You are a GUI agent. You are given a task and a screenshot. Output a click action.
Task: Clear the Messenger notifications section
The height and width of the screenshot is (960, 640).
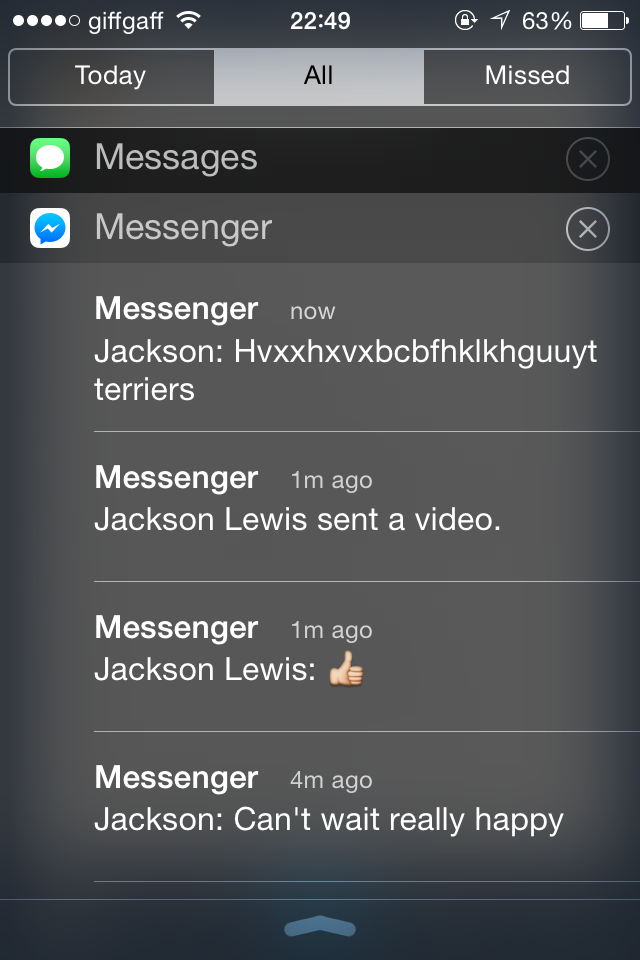[587, 230]
